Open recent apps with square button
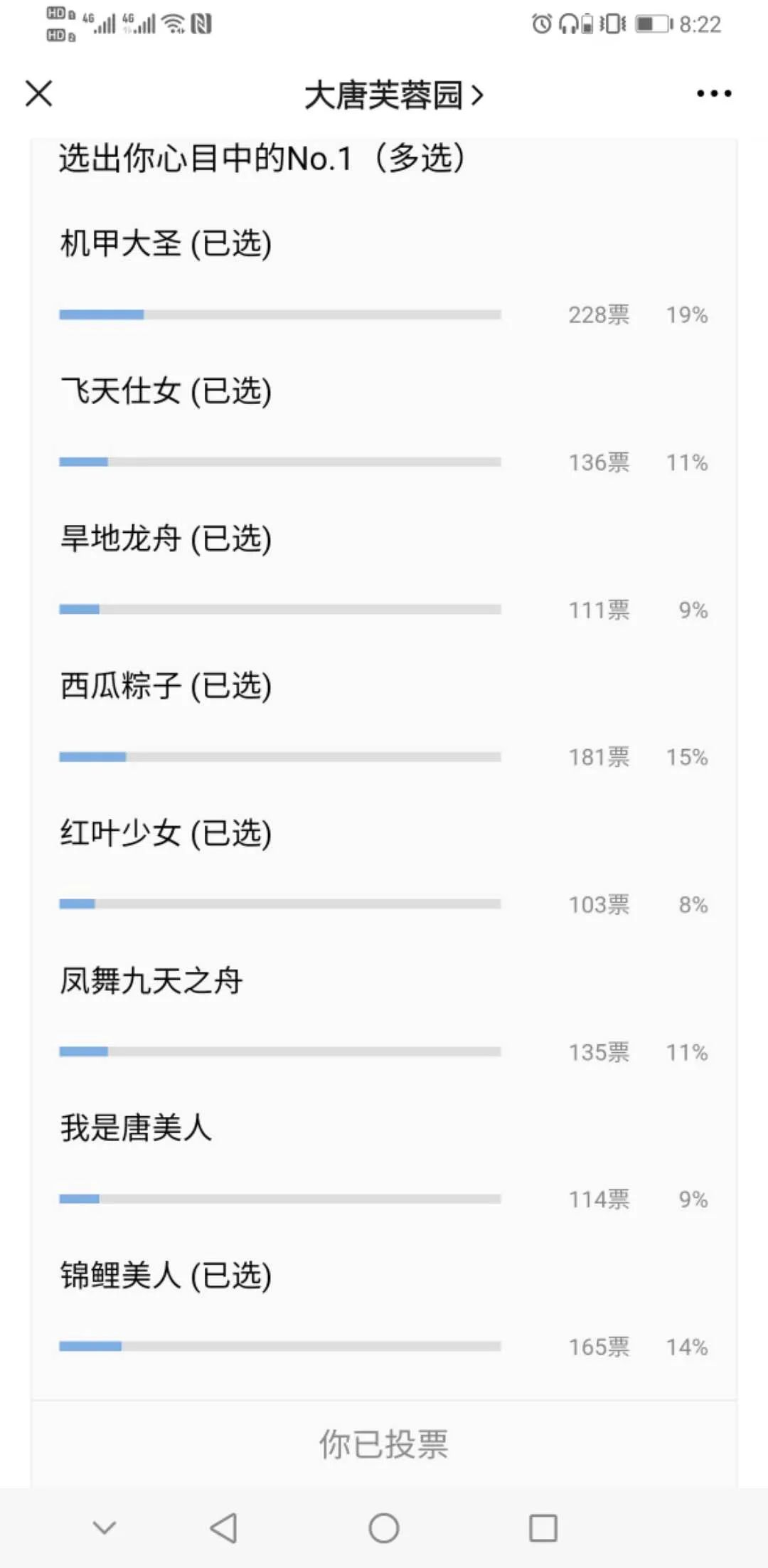Viewport: 768px width, 1568px height. pyautogui.click(x=543, y=1527)
